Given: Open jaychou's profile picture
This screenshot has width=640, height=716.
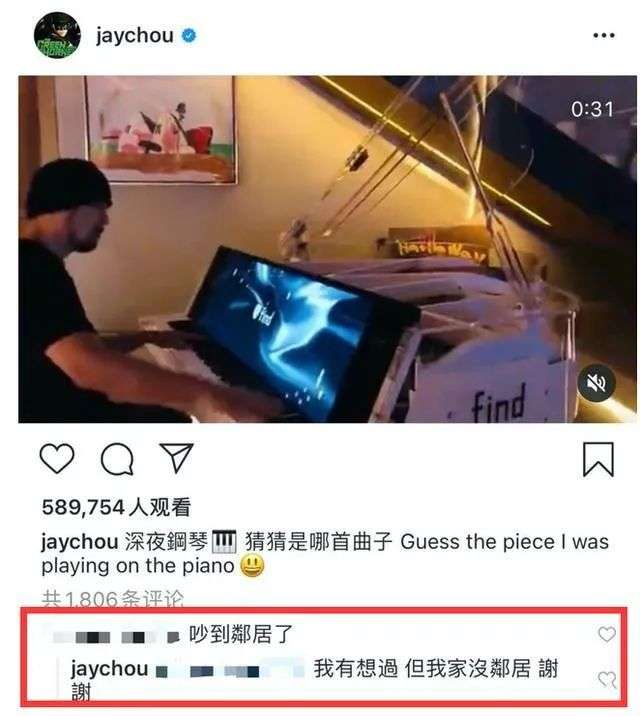Looking at the screenshot, I should click(57, 35).
